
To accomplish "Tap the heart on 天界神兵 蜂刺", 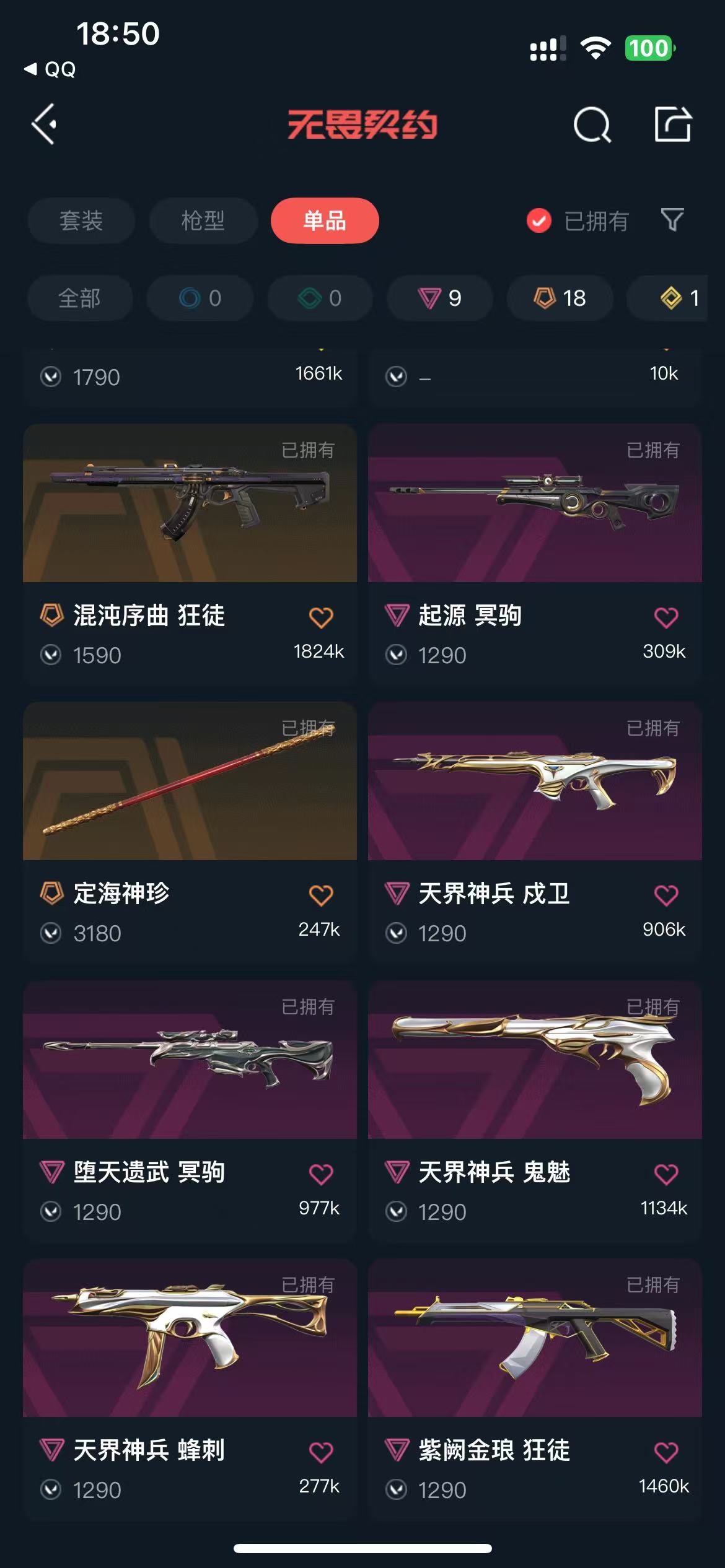I will click(x=321, y=1452).
